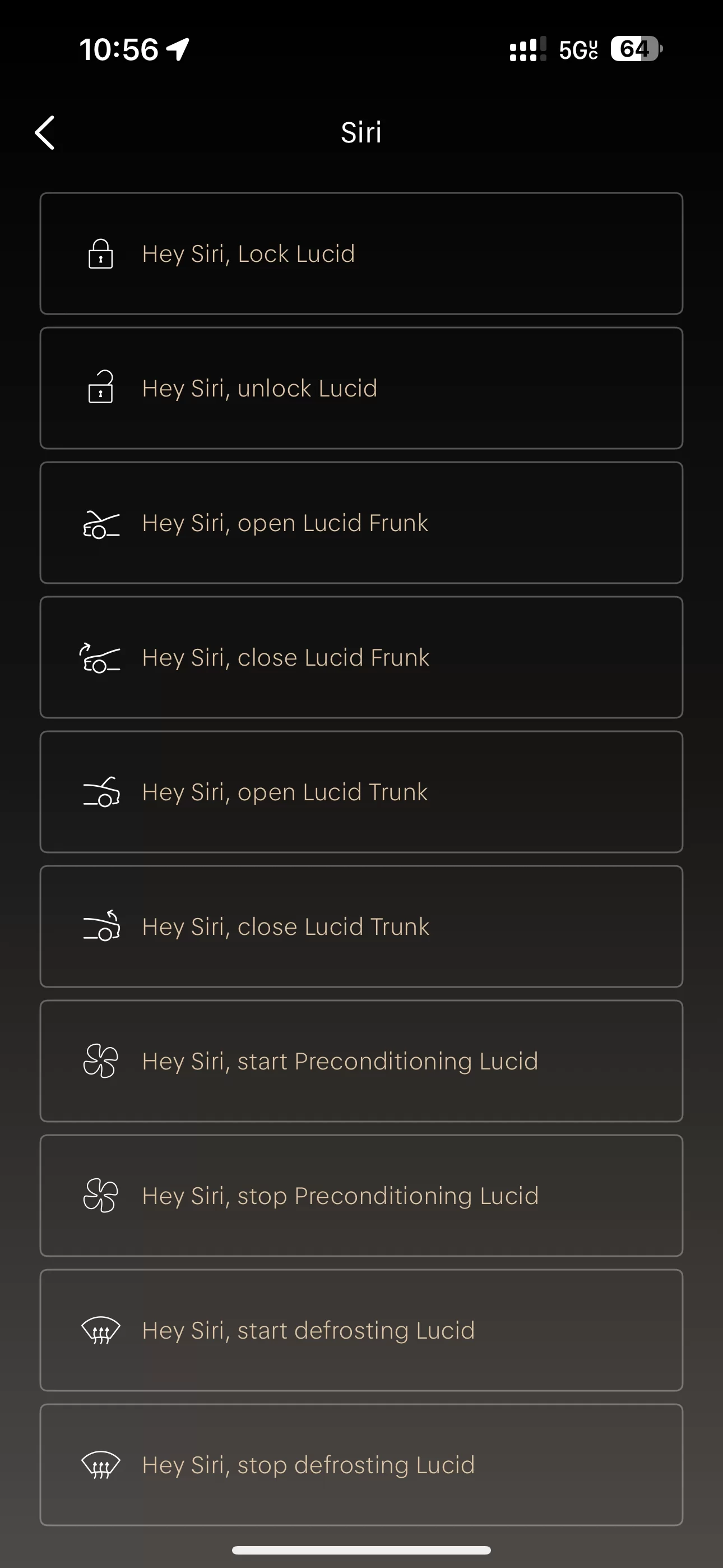Open the "Hey Siri, Lock Lucid" shortcut

(361, 253)
